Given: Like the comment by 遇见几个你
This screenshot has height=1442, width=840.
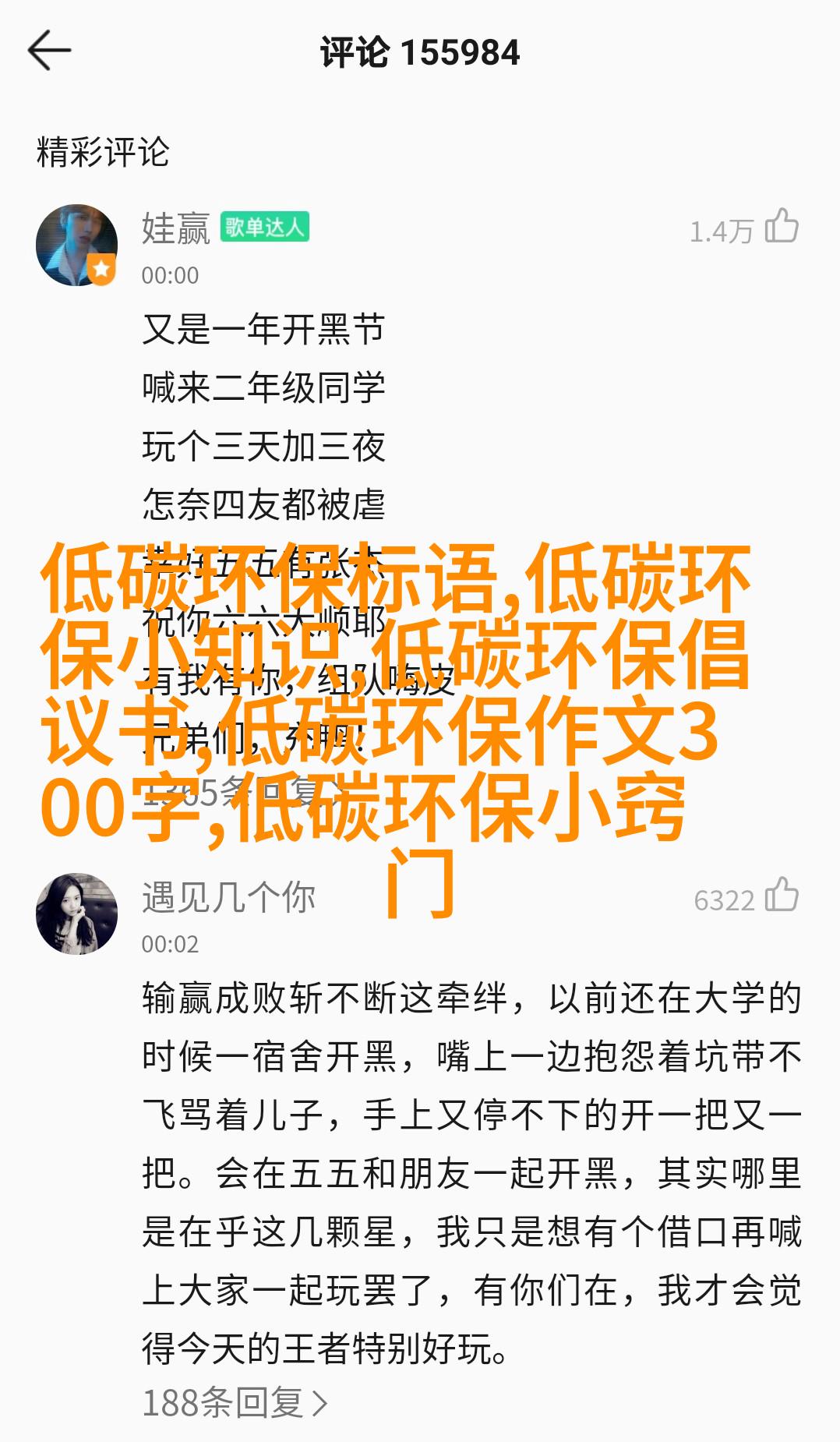Looking at the screenshot, I should click(x=781, y=896).
